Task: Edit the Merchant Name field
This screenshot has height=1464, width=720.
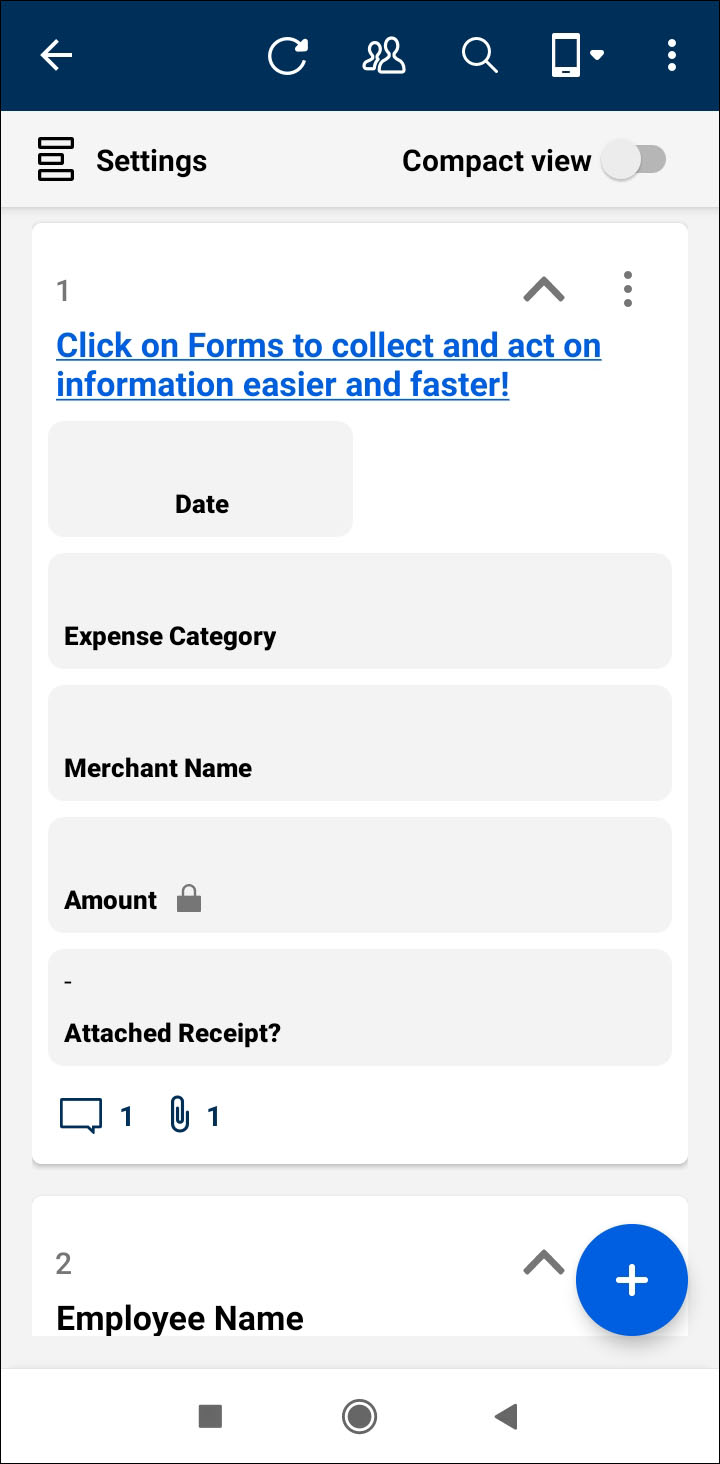Action: coord(360,743)
